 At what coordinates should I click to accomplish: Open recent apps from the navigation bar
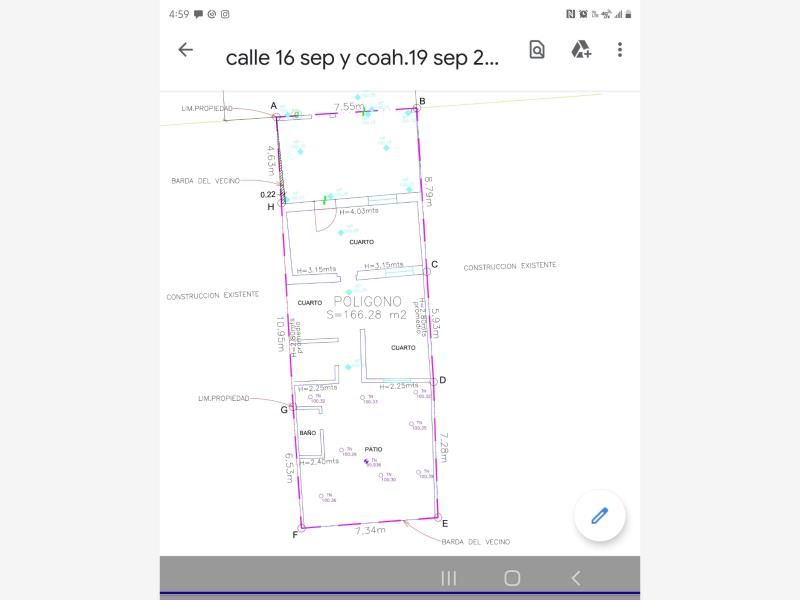coord(448,578)
